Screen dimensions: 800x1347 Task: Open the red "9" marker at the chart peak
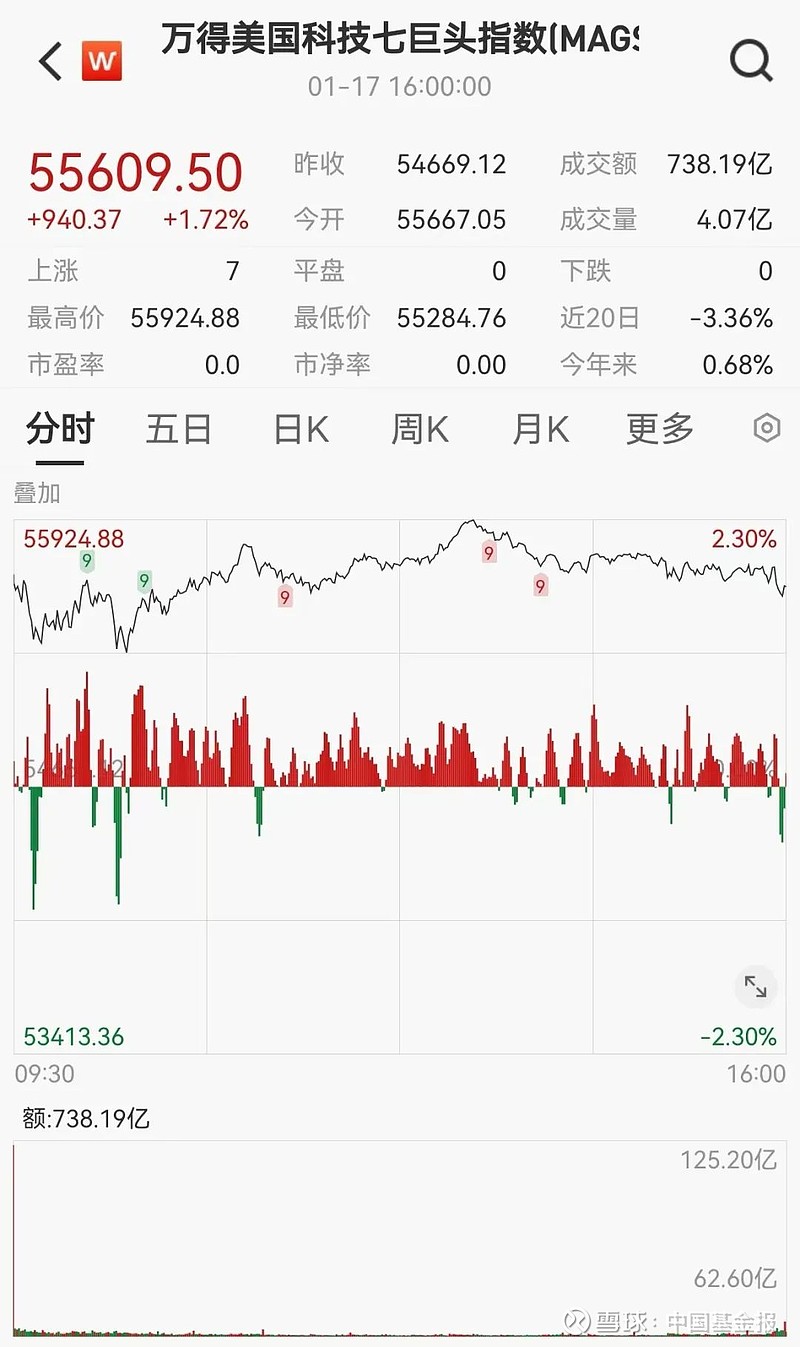click(488, 552)
